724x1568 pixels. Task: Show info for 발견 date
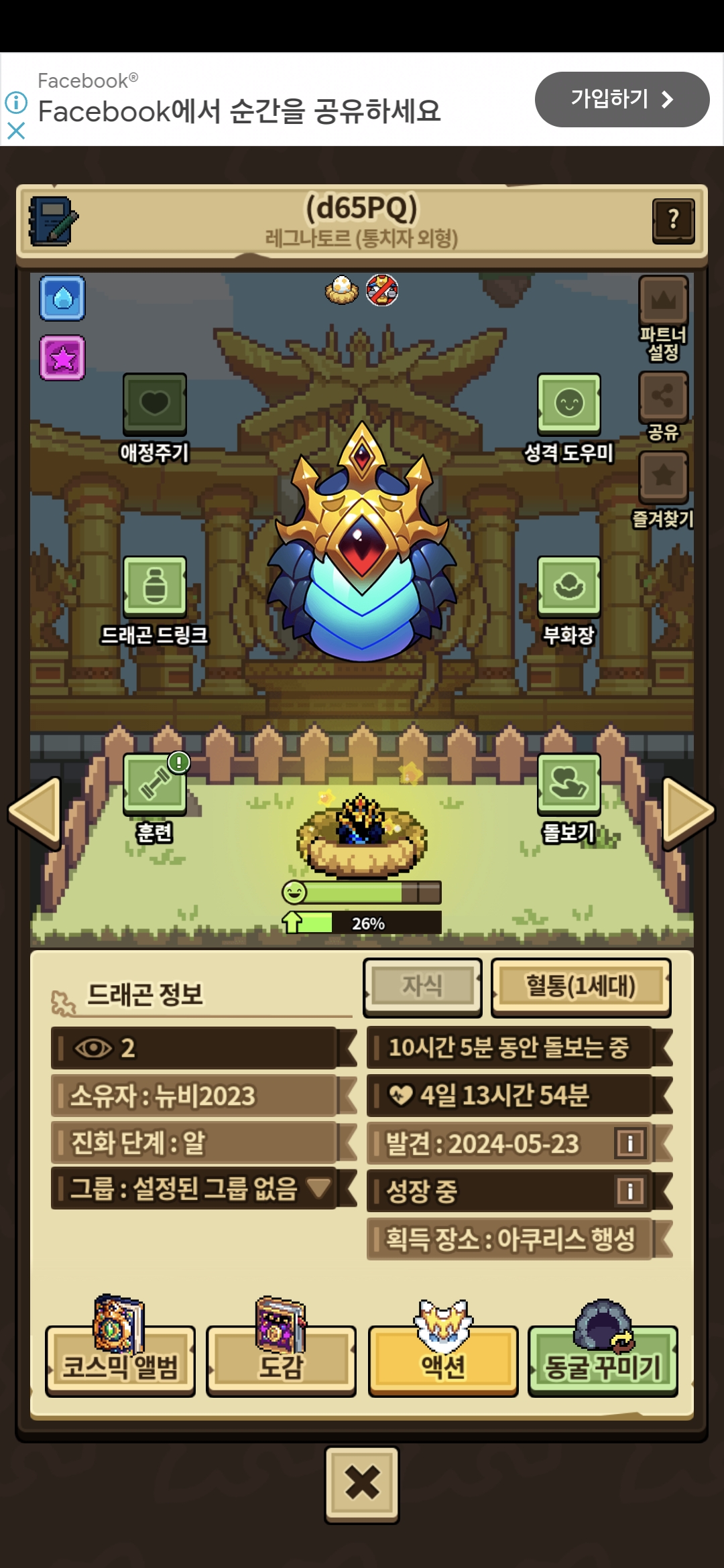629,1143
